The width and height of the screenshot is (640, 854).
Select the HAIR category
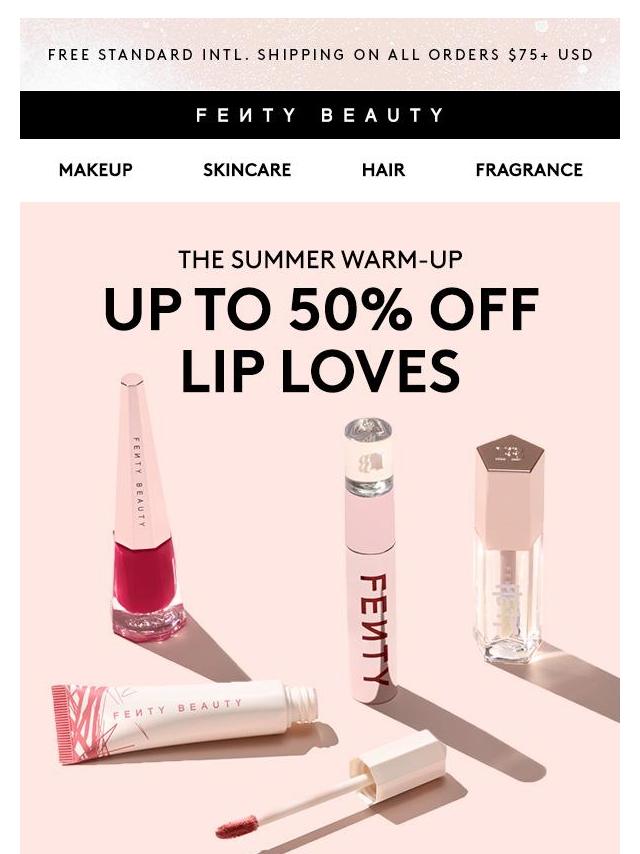(383, 170)
